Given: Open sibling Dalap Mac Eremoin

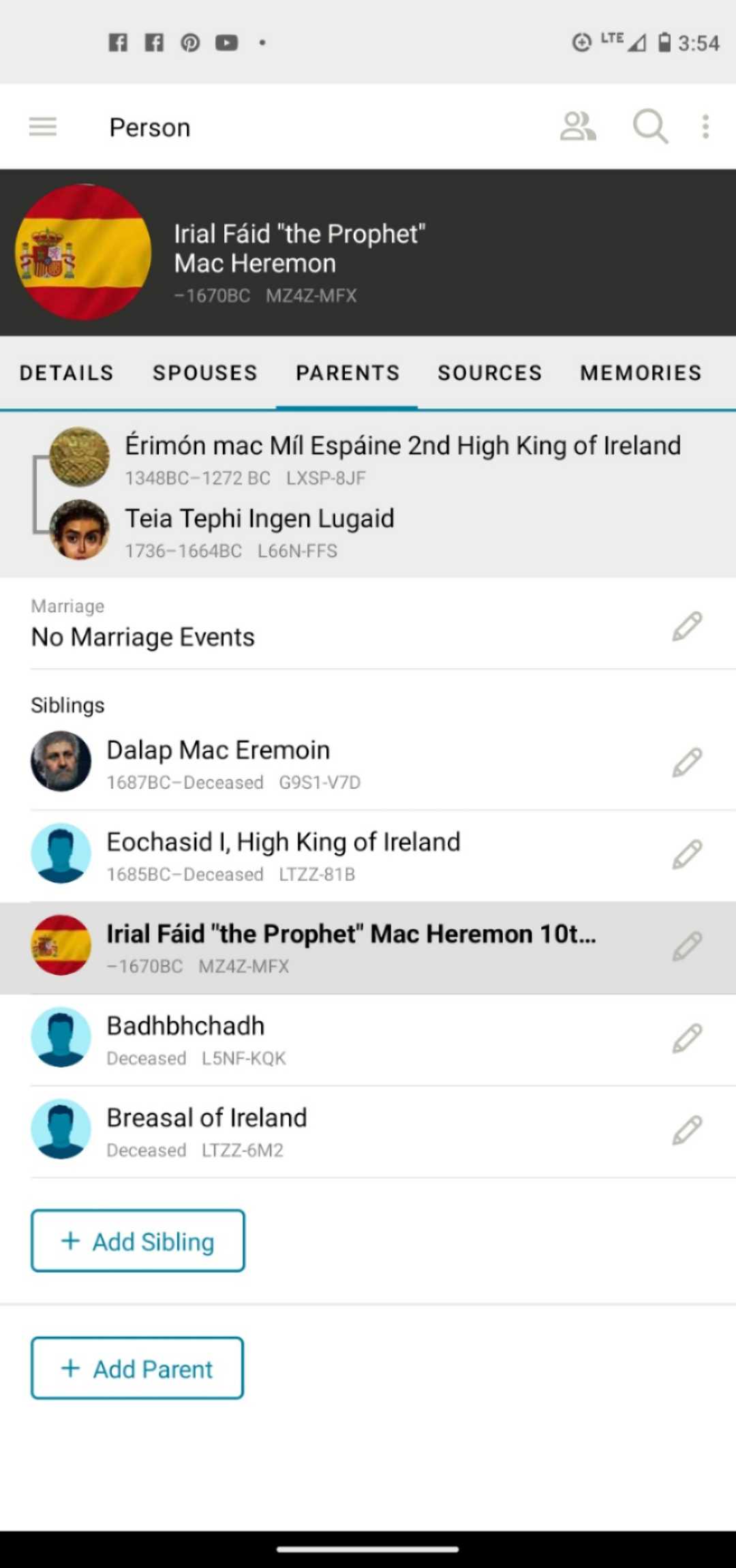Looking at the screenshot, I should click(x=218, y=763).
